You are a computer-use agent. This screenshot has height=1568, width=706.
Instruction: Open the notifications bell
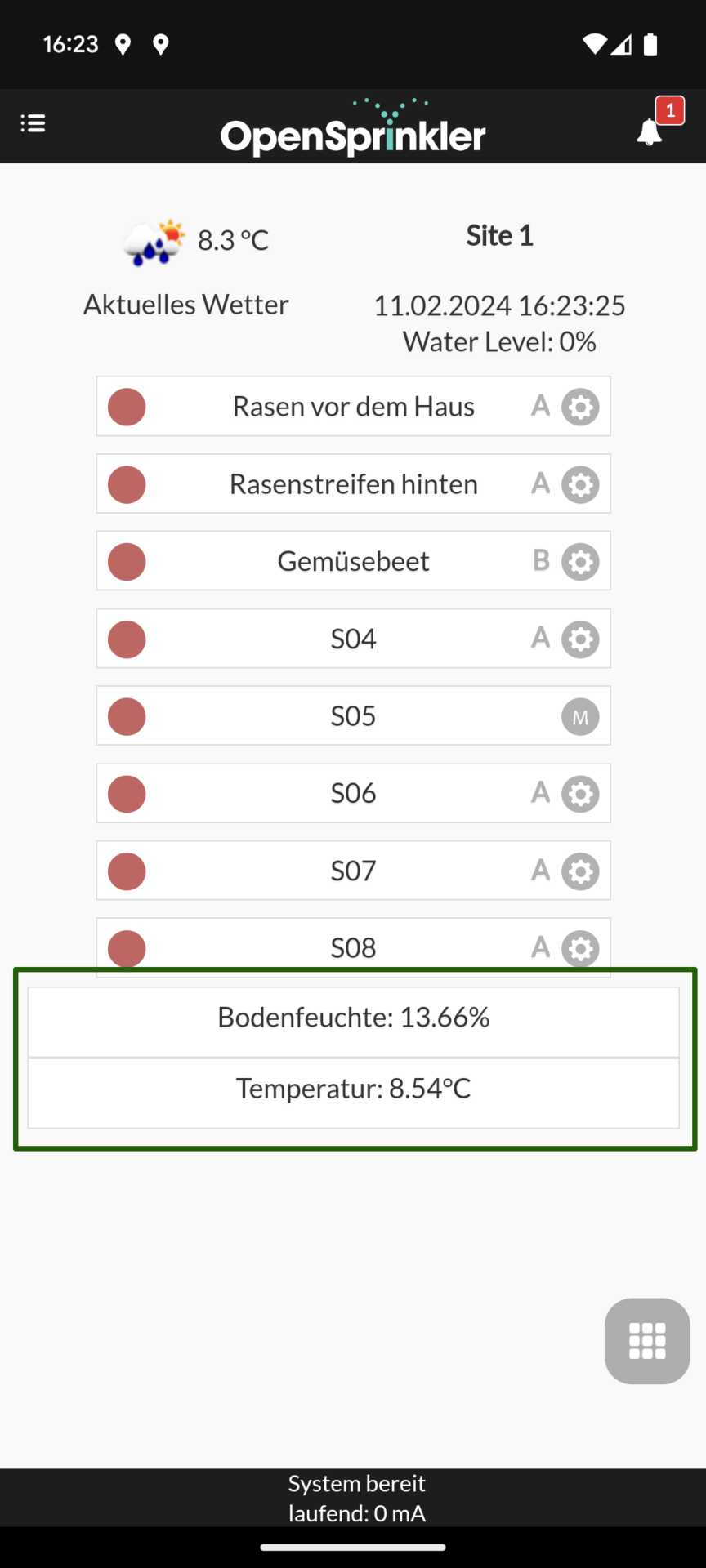coord(650,131)
